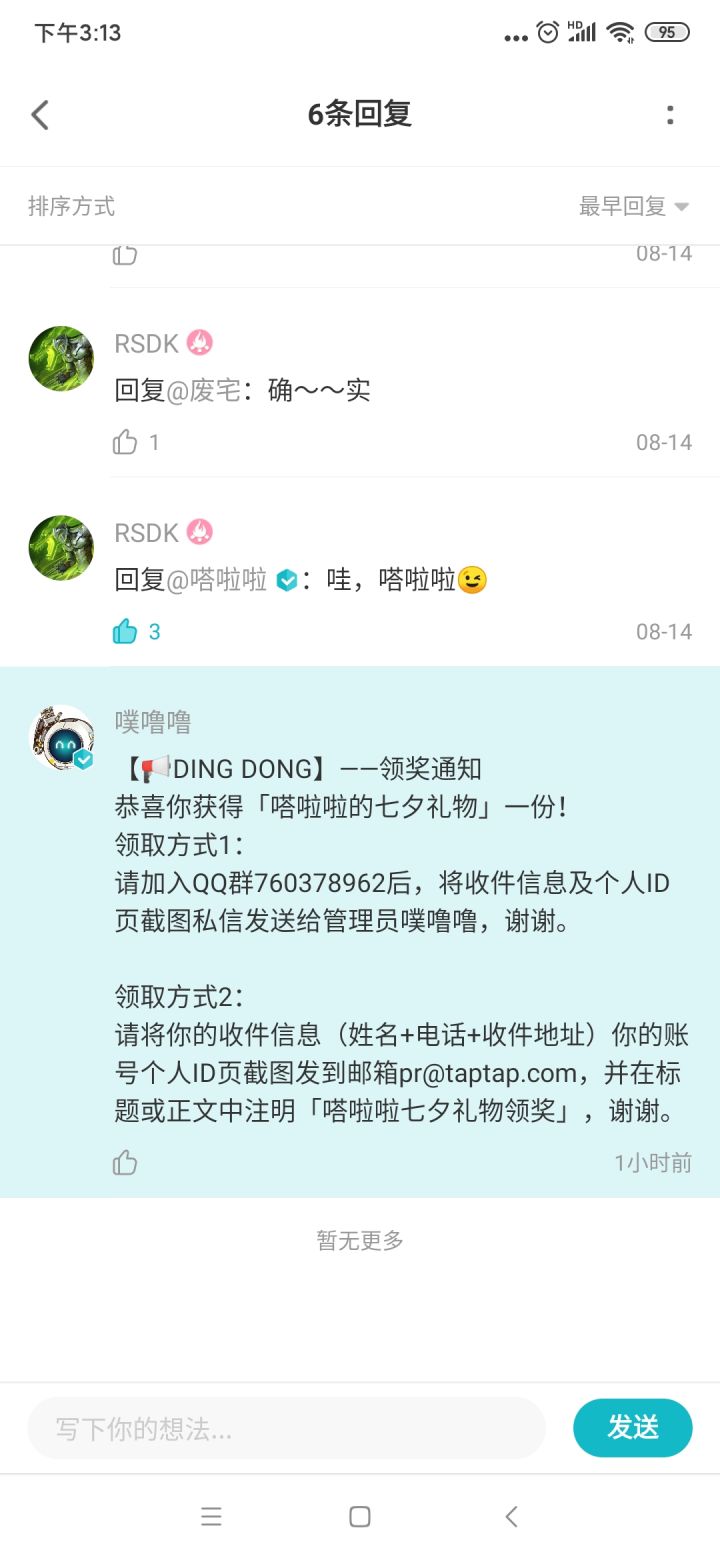The width and height of the screenshot is (720, 1560).
Task: Tap the home button in navigation bar
Action: coord(359,1516)
